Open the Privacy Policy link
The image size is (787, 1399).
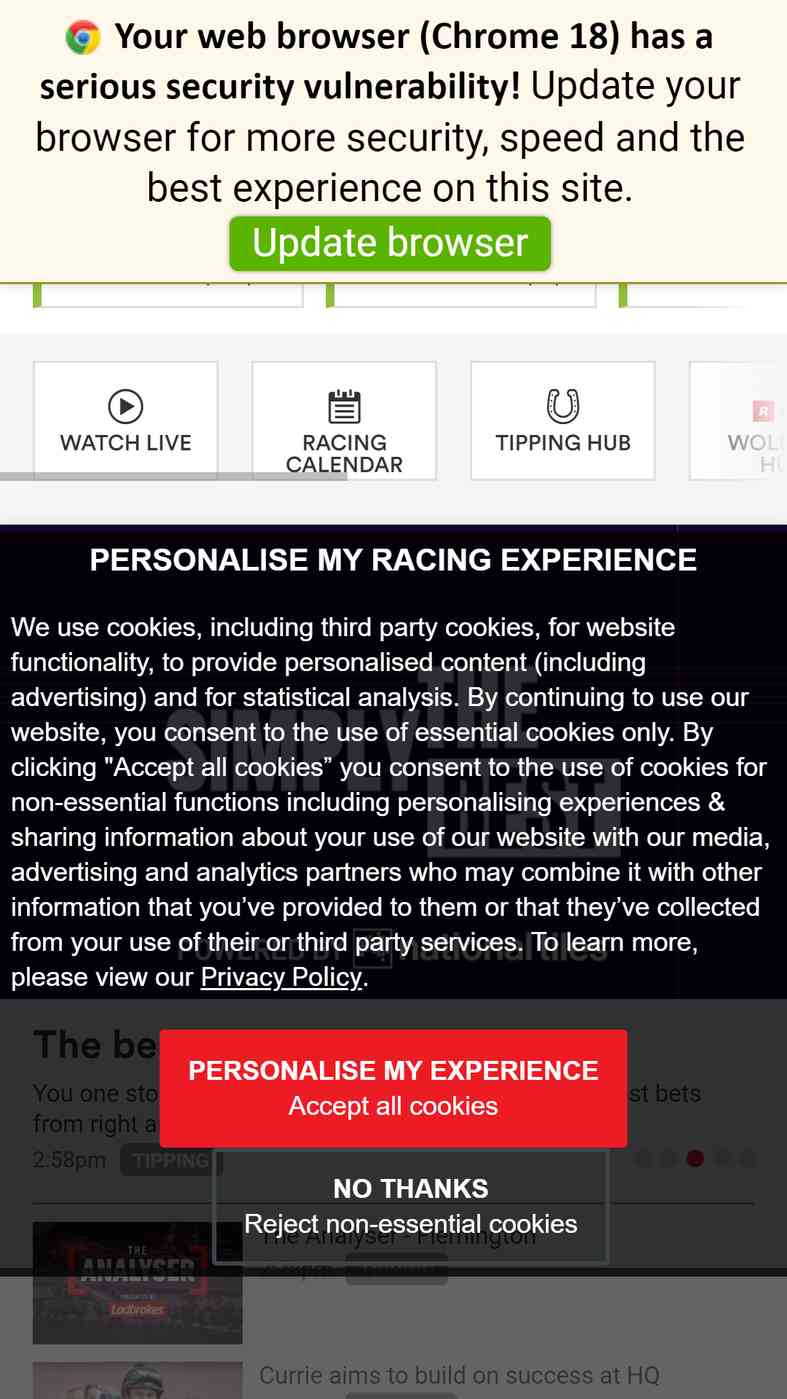(281, 977)
